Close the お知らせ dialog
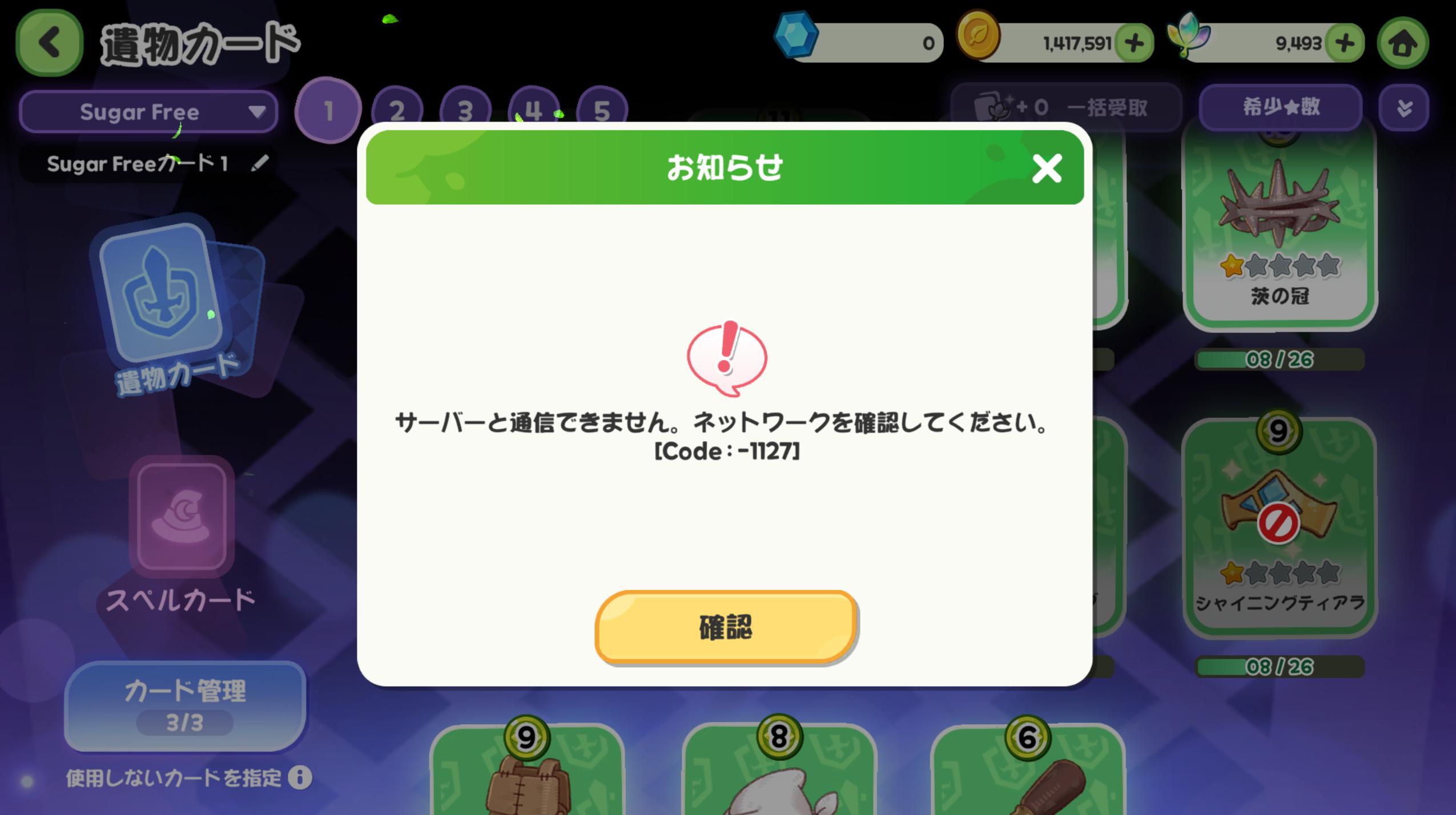This screenshot has height=815, width=1456. (1046, 168)
